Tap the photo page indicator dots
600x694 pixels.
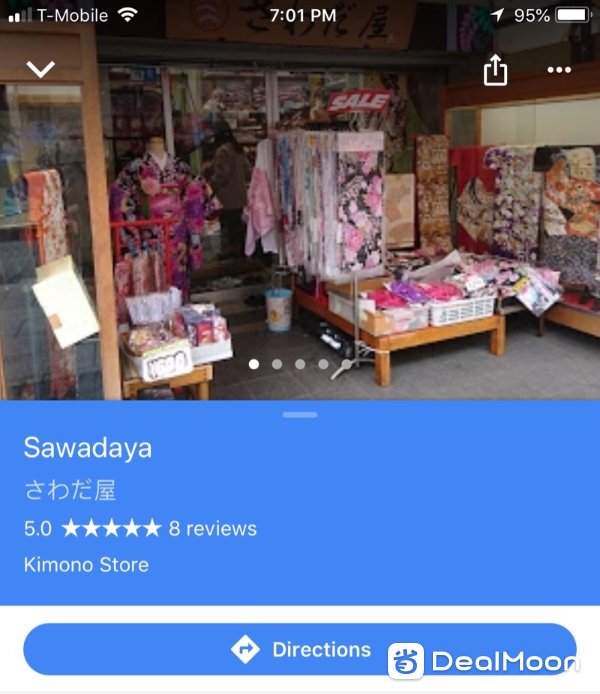point(300,364)
